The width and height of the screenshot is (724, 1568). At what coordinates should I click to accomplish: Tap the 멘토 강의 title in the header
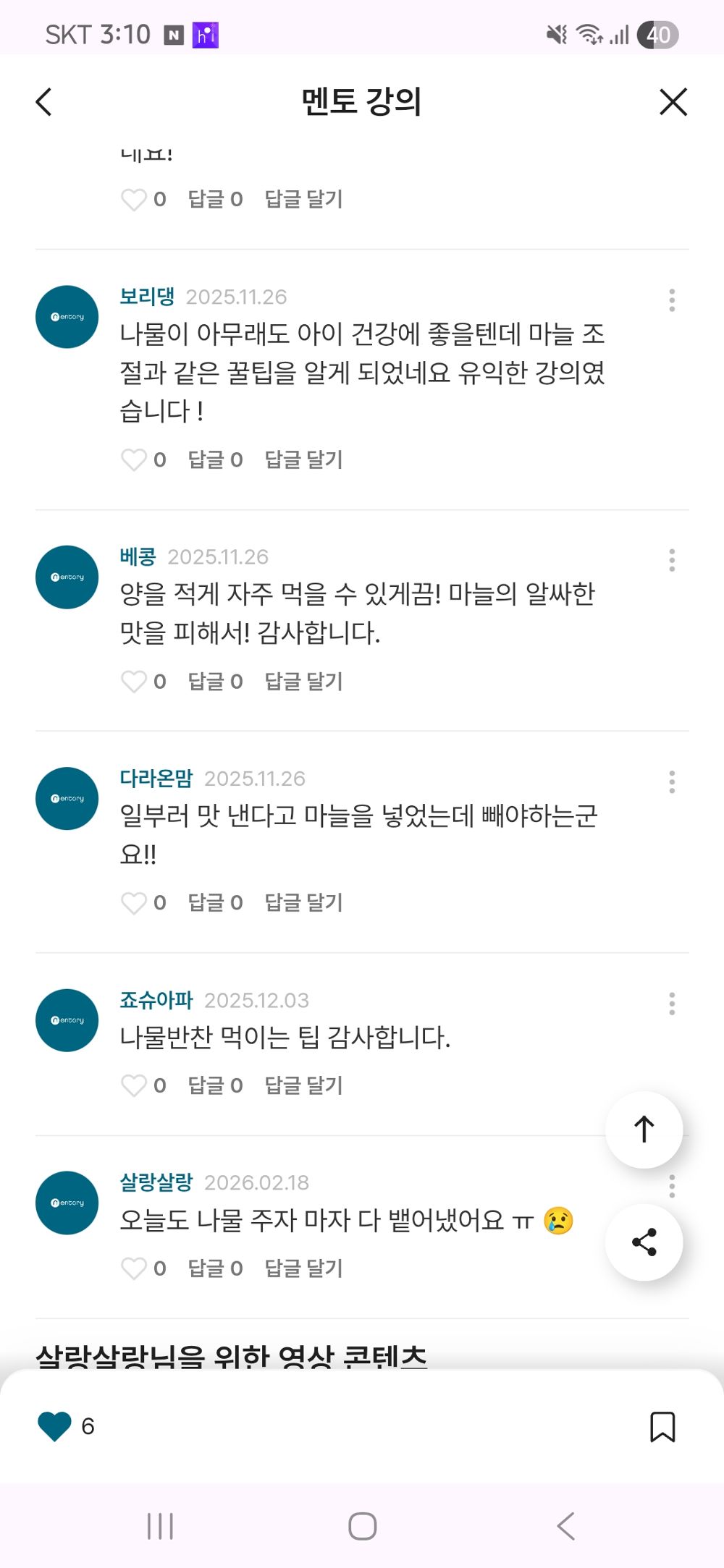[x=362, y=101]
